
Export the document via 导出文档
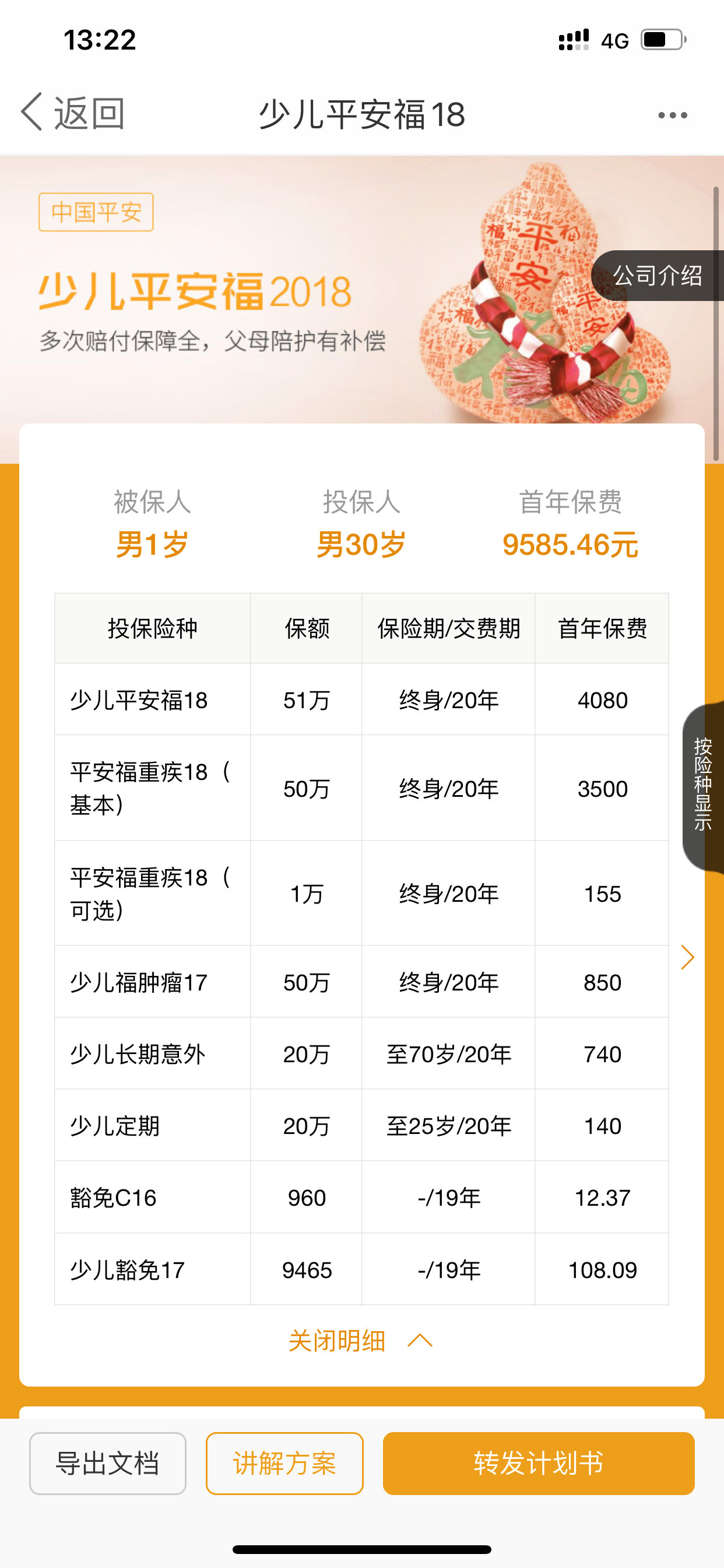point(108,1464)
